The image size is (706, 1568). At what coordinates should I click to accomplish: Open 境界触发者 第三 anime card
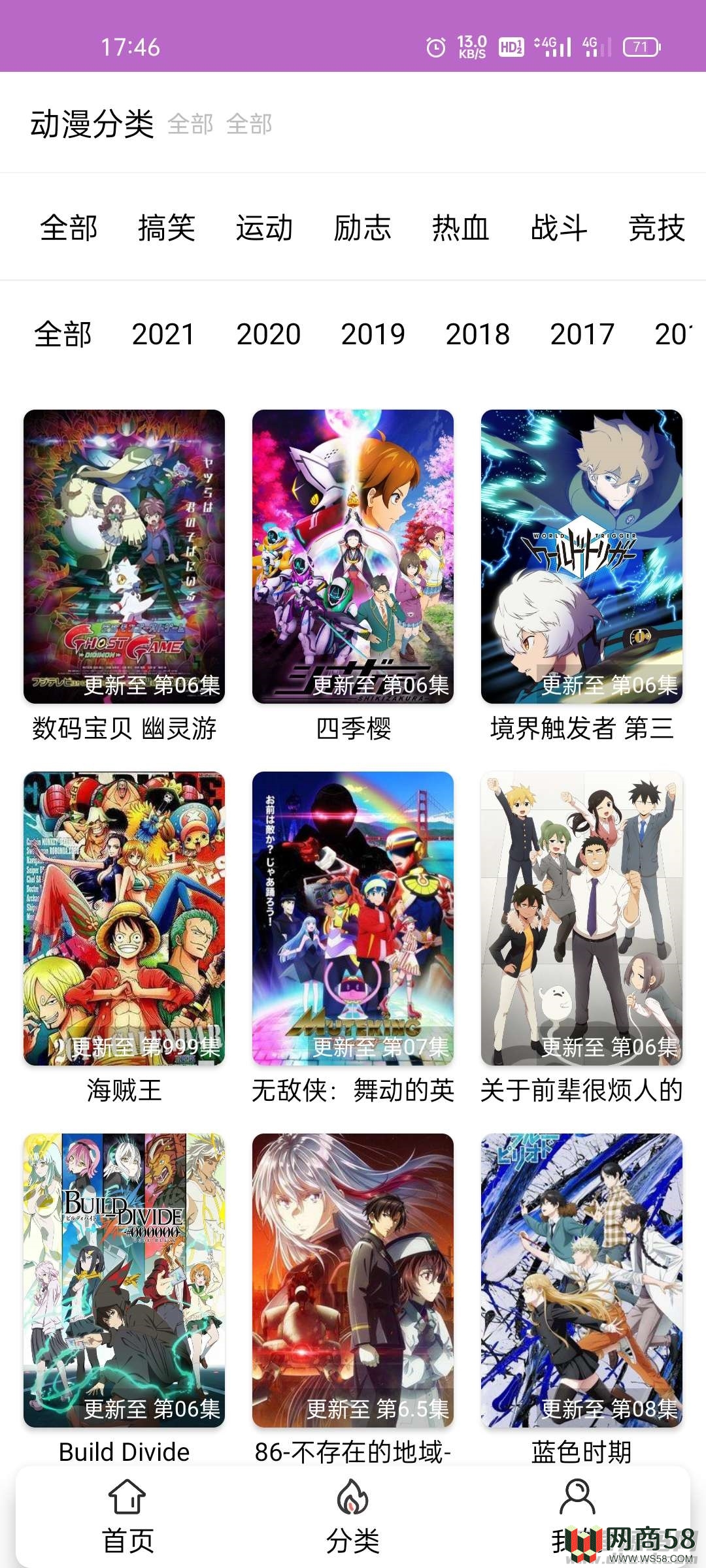tap(582, 557)
